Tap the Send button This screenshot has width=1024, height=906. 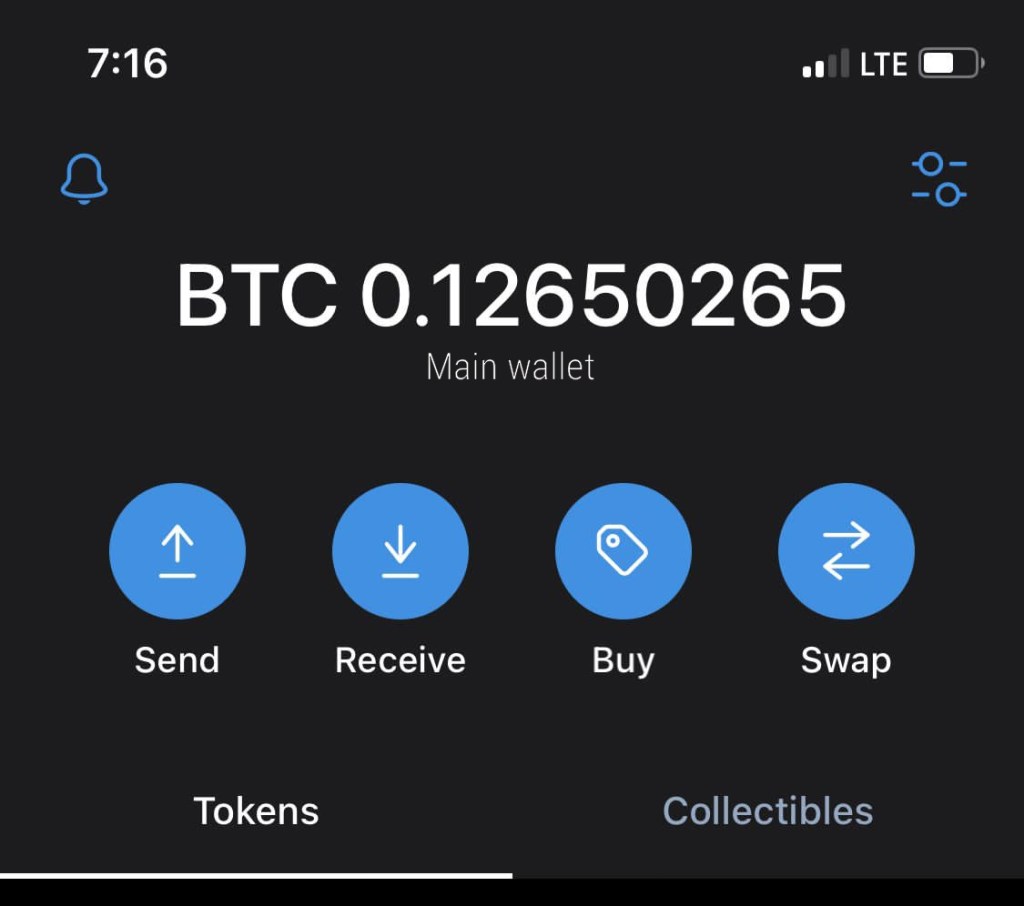(177, 553)
